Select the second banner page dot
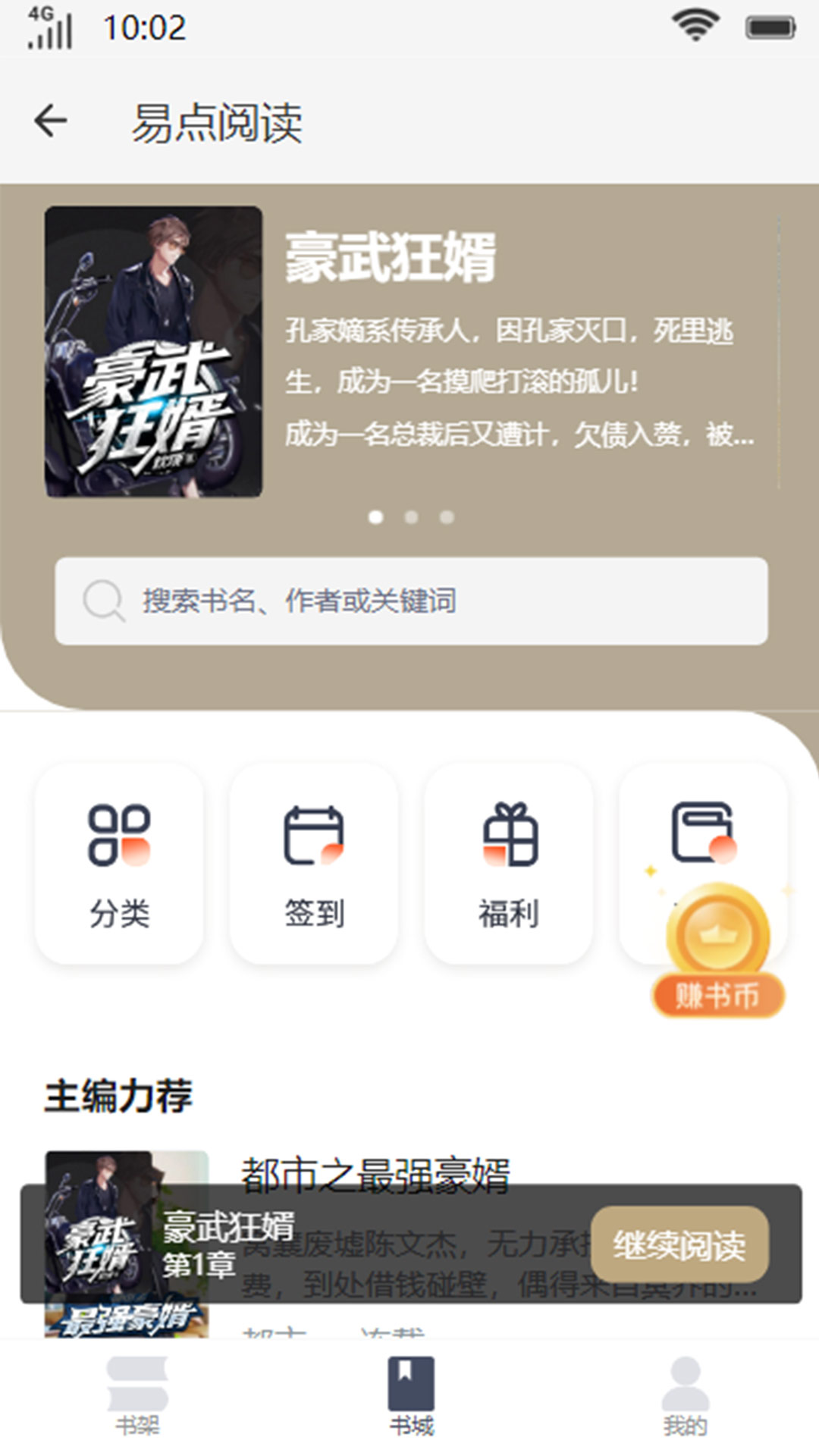 (x=411, y=517)
